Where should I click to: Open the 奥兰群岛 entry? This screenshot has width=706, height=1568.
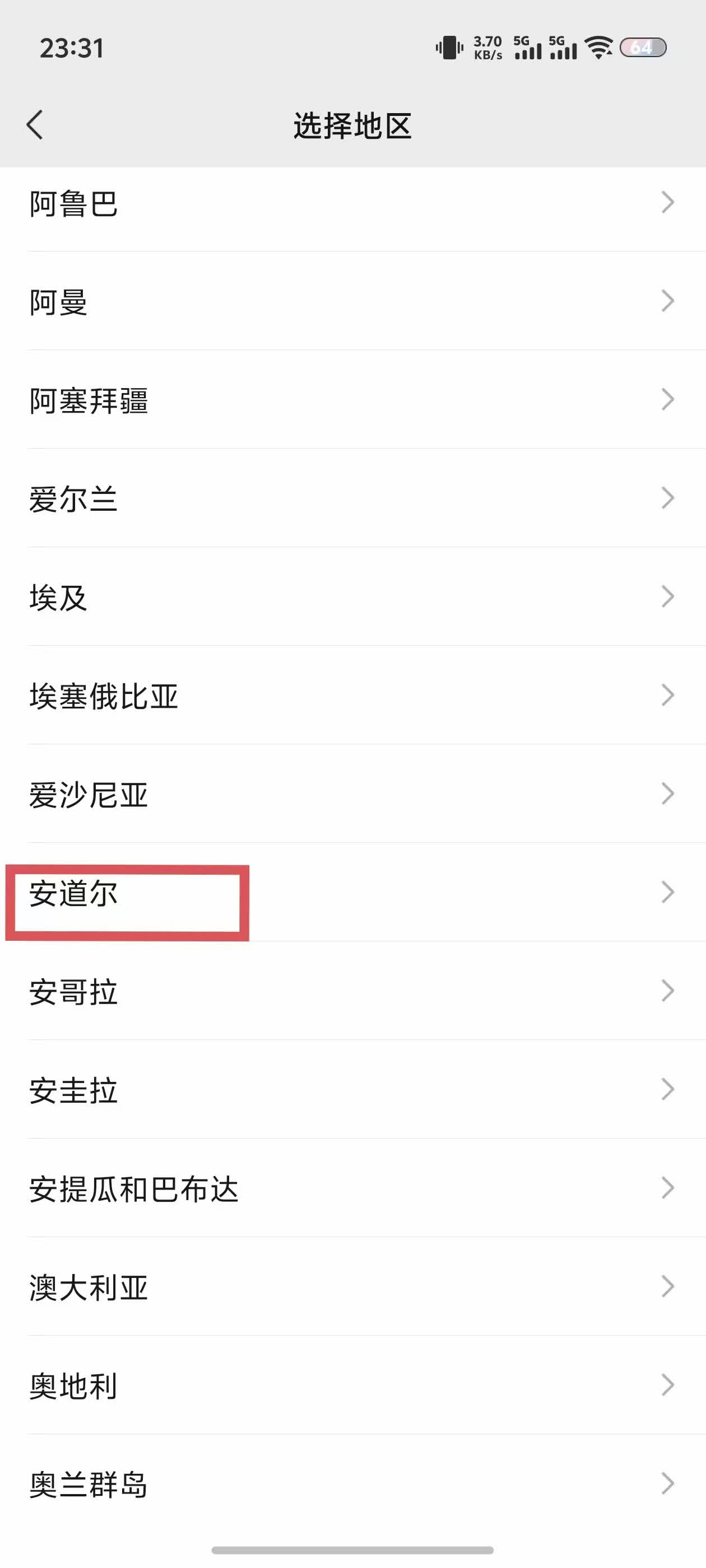coord(352,1484)
